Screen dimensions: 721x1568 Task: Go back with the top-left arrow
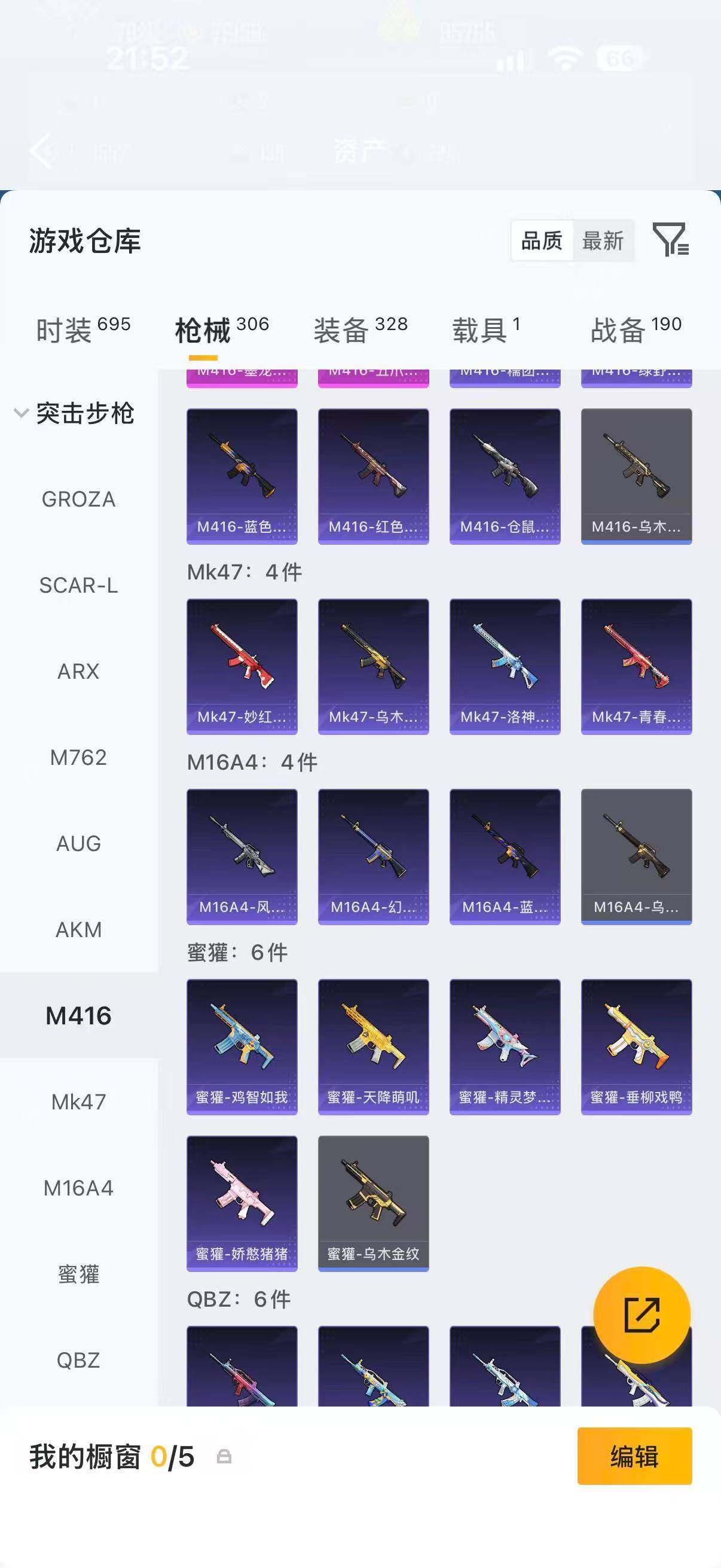coord(41,150)
